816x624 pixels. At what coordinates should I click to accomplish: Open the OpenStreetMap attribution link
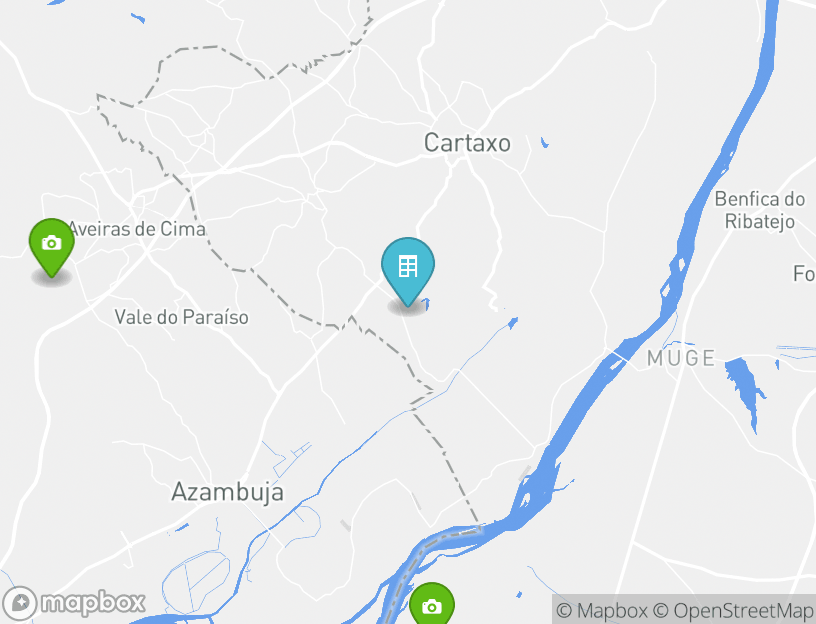tap(733, 610)
